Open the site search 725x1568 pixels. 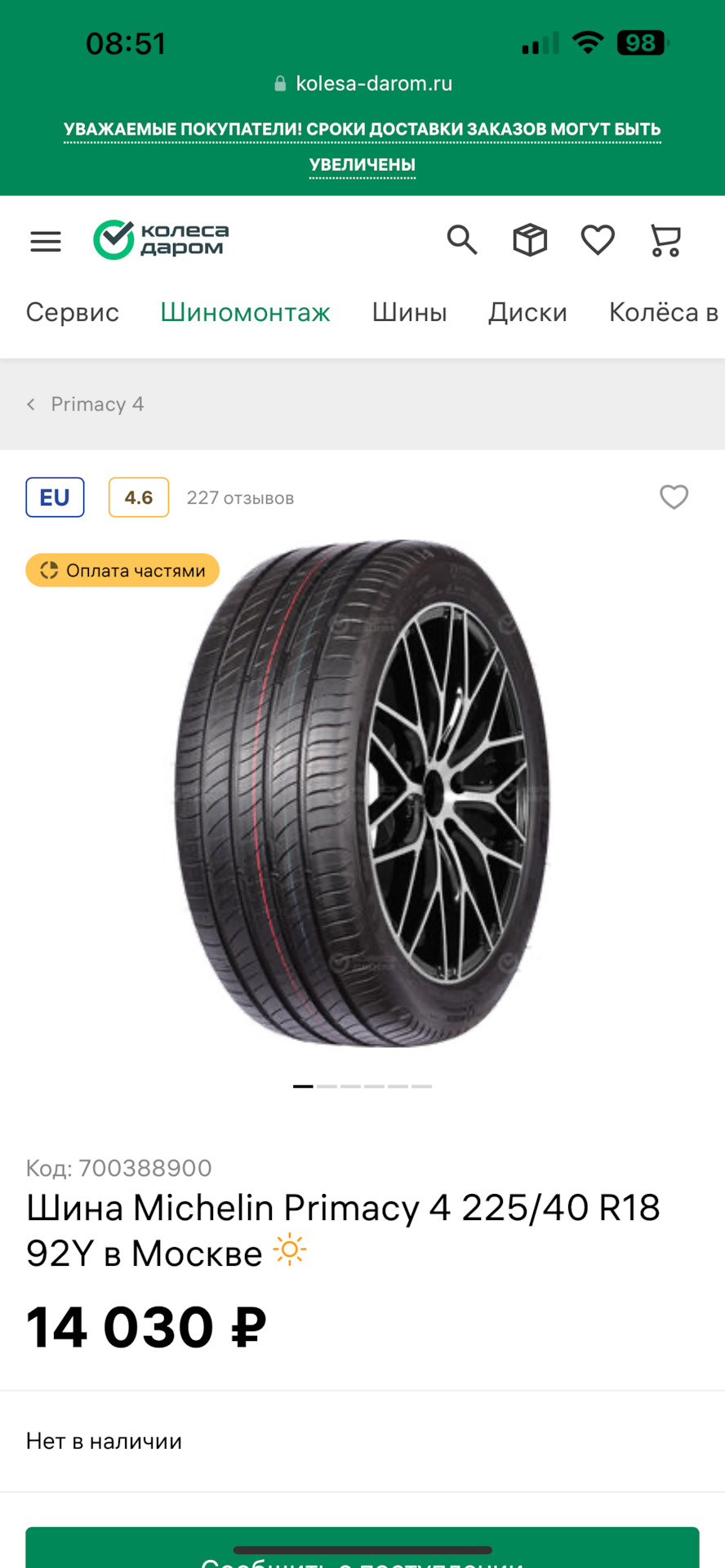[462, 240]
